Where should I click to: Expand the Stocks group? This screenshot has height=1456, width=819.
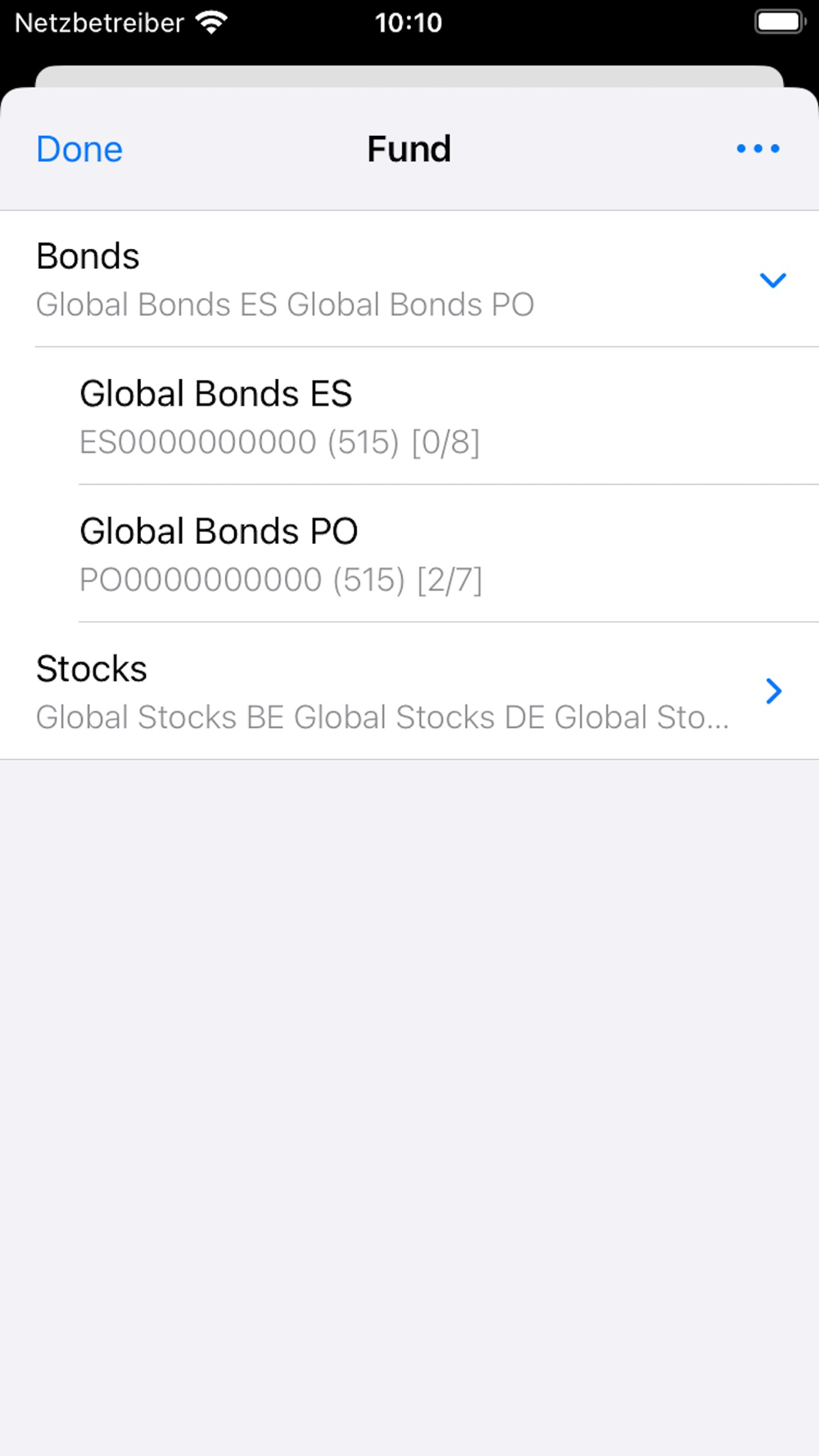click(772, 691)
